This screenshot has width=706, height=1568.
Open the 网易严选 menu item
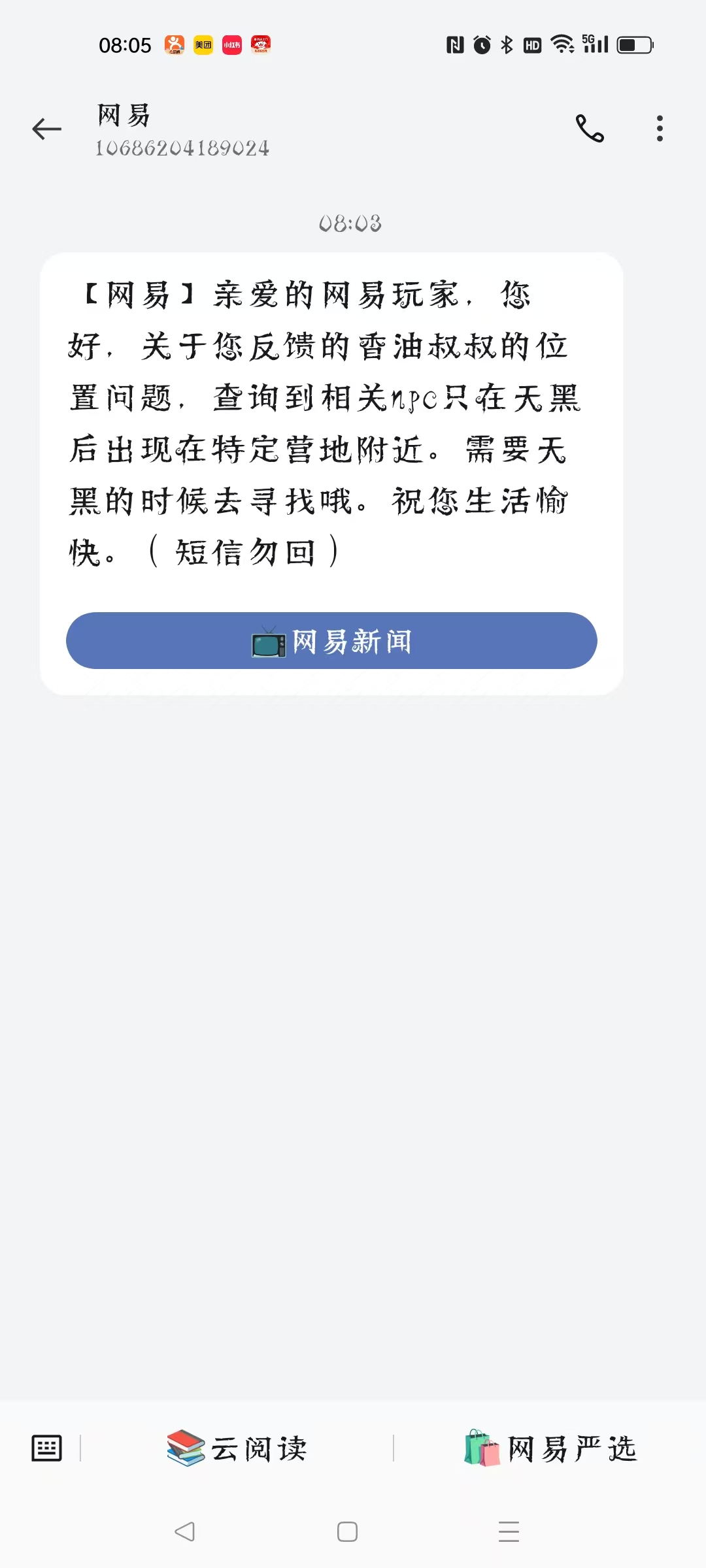550,1448
